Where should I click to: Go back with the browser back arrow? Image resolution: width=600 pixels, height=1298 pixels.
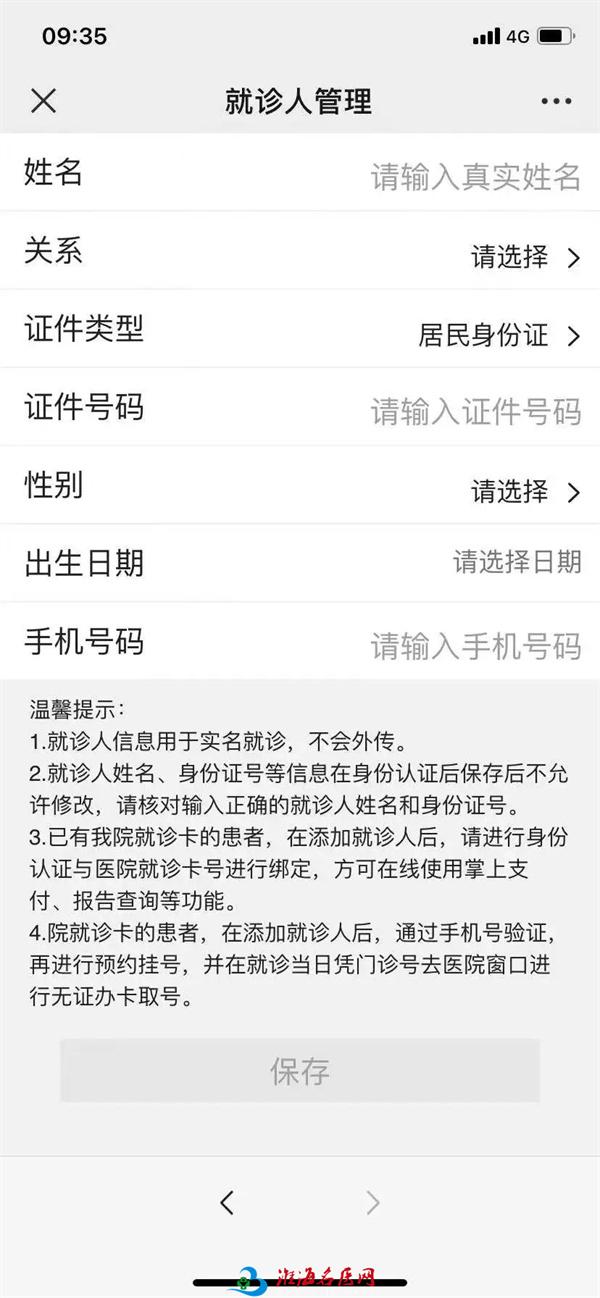coord(227,1202)
